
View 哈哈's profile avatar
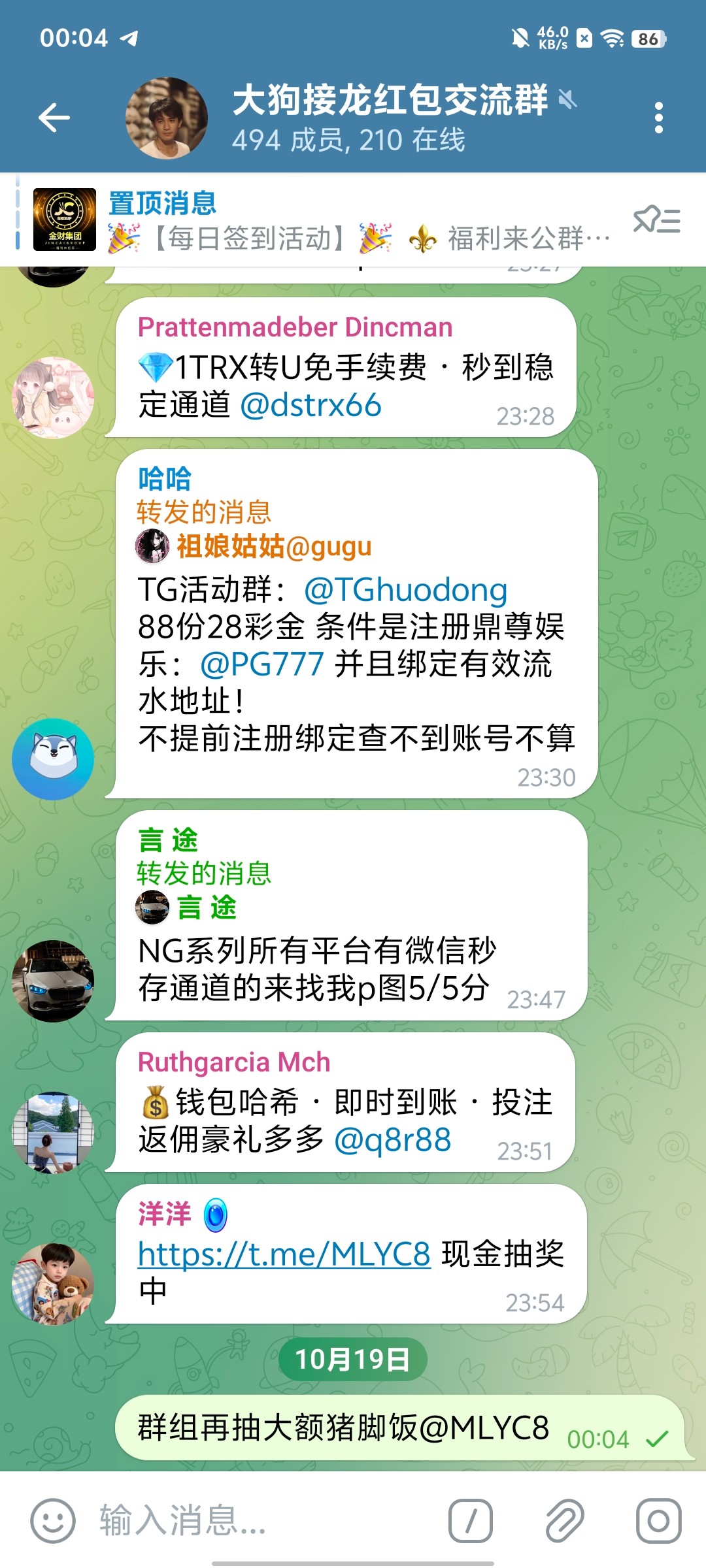[53, 759]
